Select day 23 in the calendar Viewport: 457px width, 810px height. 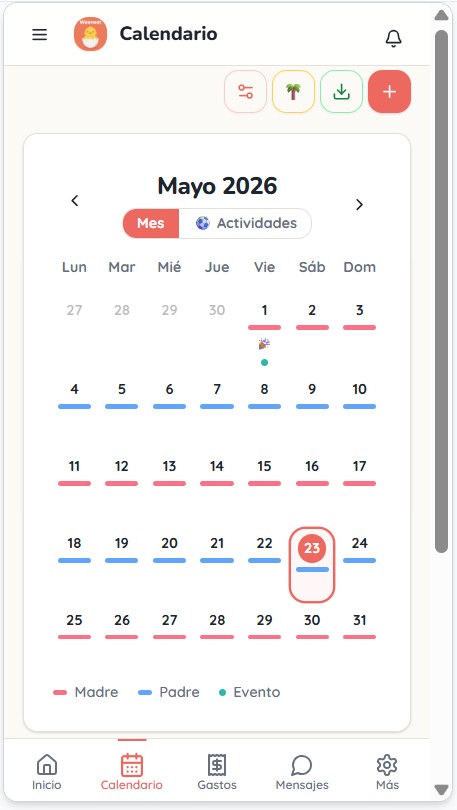click(x=312, y=565)
